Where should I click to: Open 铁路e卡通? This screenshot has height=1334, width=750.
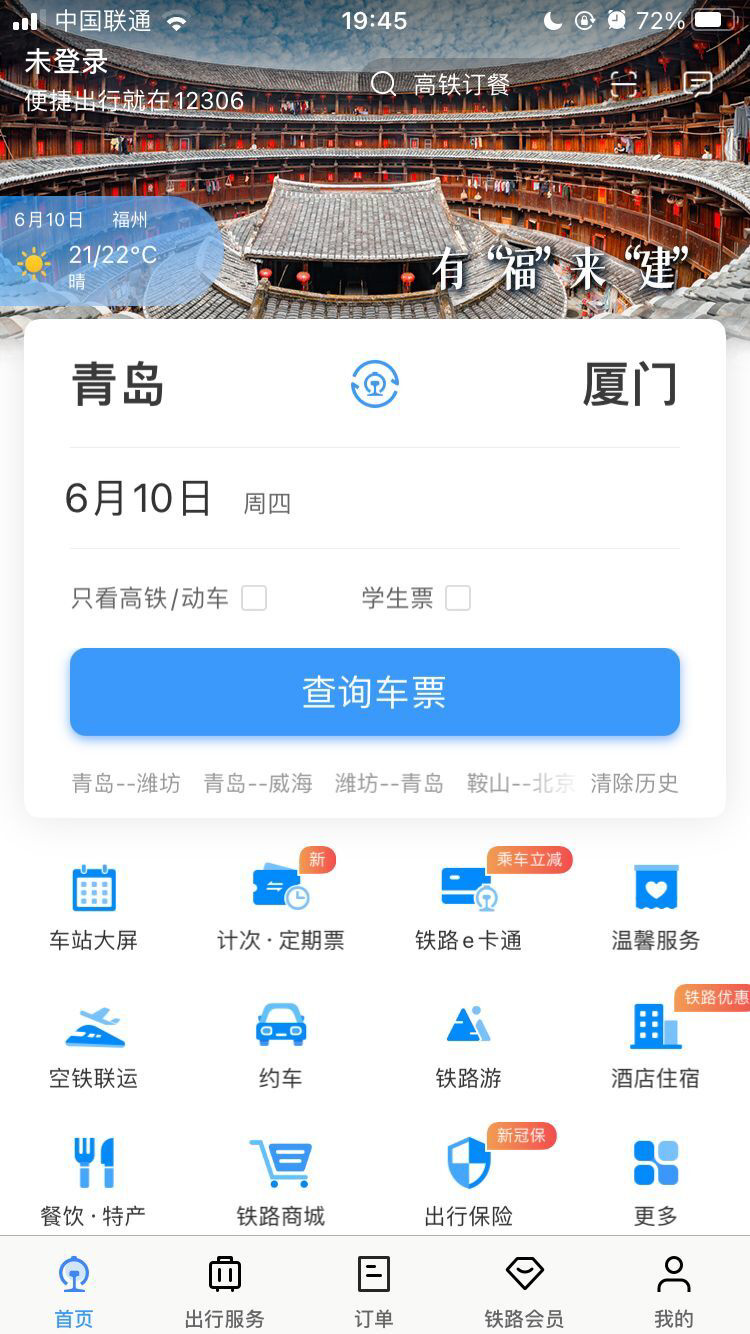point(467,903)
